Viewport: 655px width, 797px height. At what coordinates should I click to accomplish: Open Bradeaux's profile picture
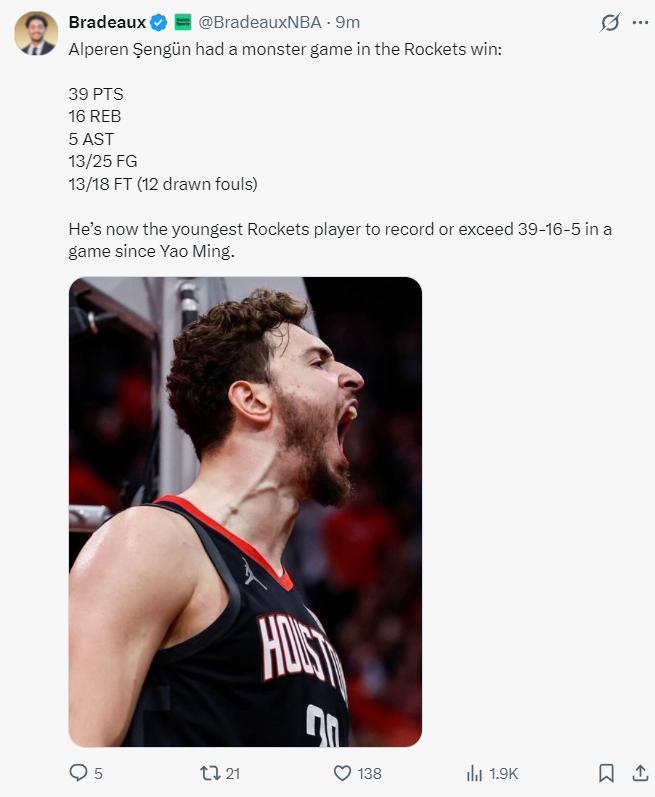click(x=35, y=34)
